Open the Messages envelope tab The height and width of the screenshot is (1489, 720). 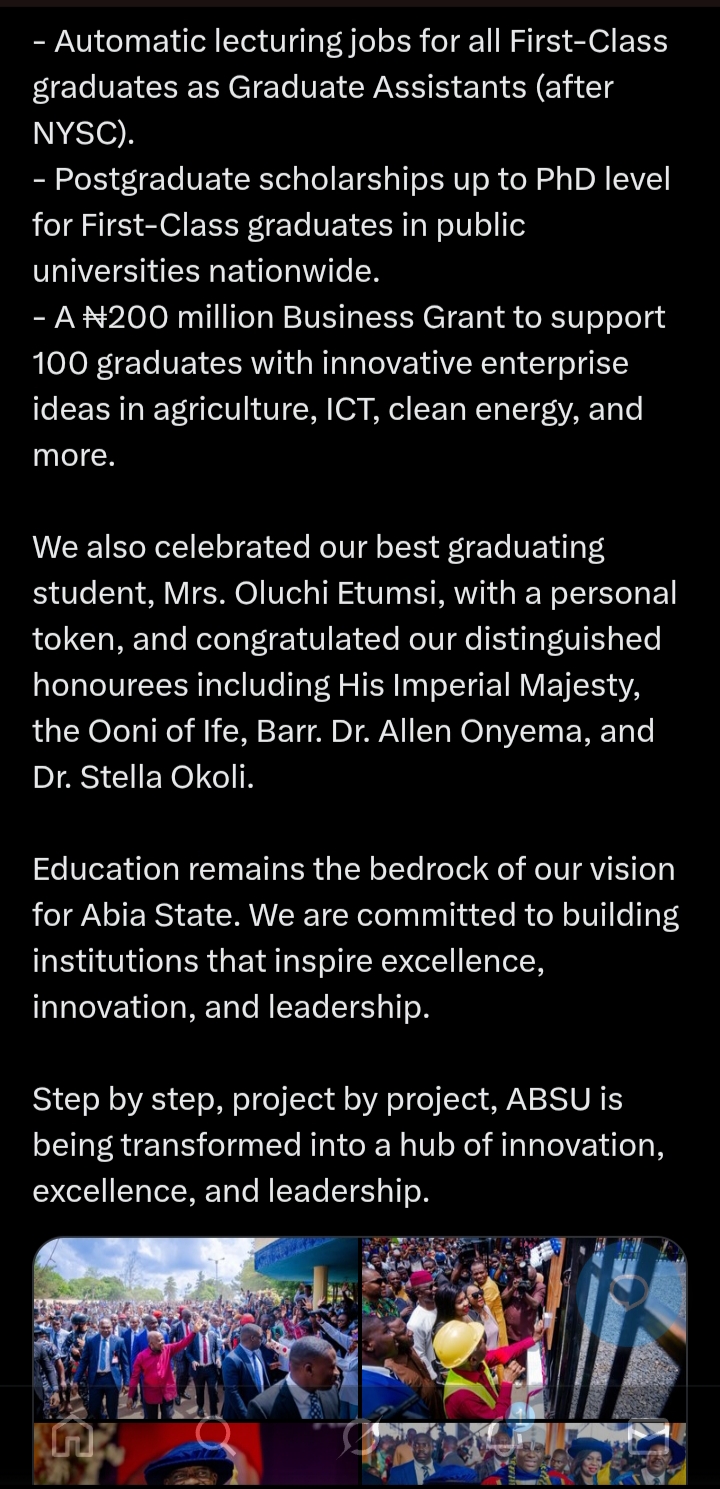(x=647, y=1438)
